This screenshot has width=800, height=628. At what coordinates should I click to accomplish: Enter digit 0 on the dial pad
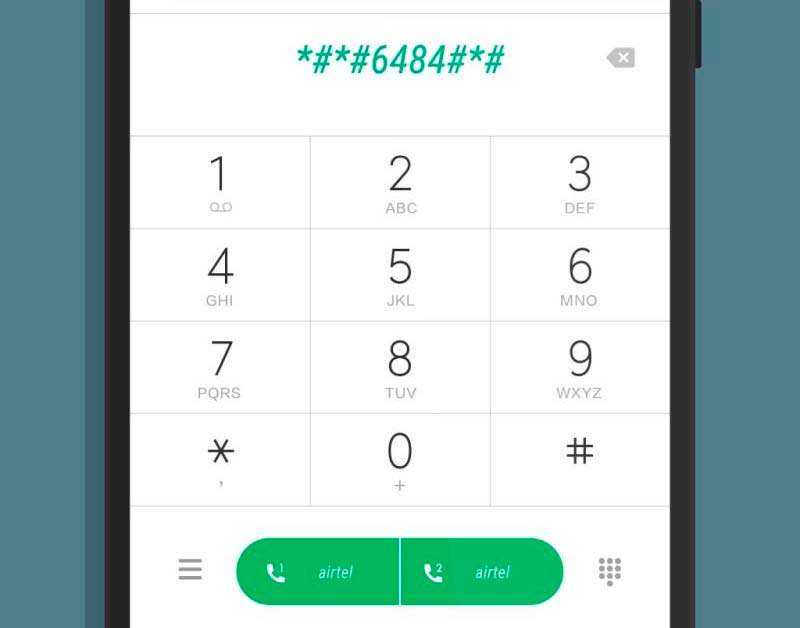[x=400, y=459]
